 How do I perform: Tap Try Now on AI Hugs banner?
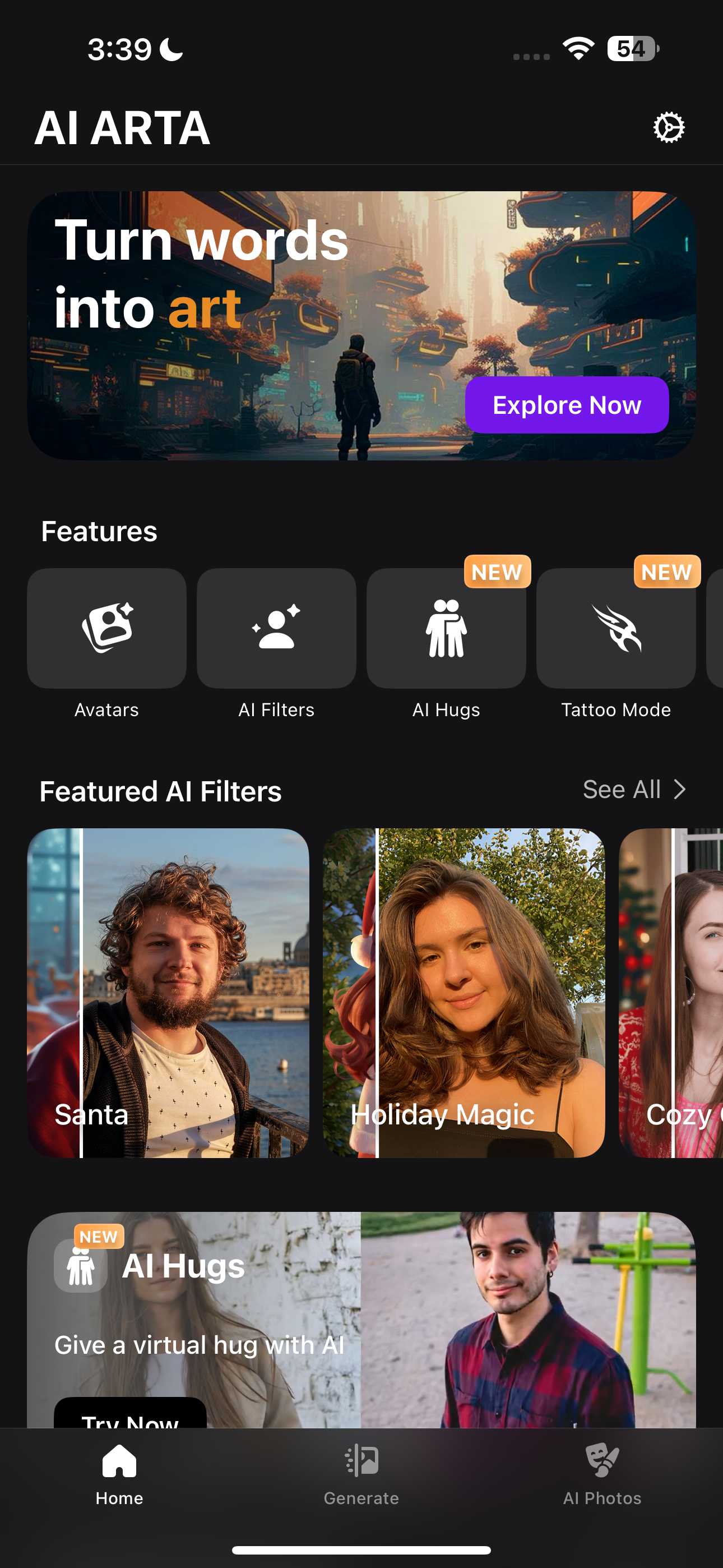point(130,1414)
